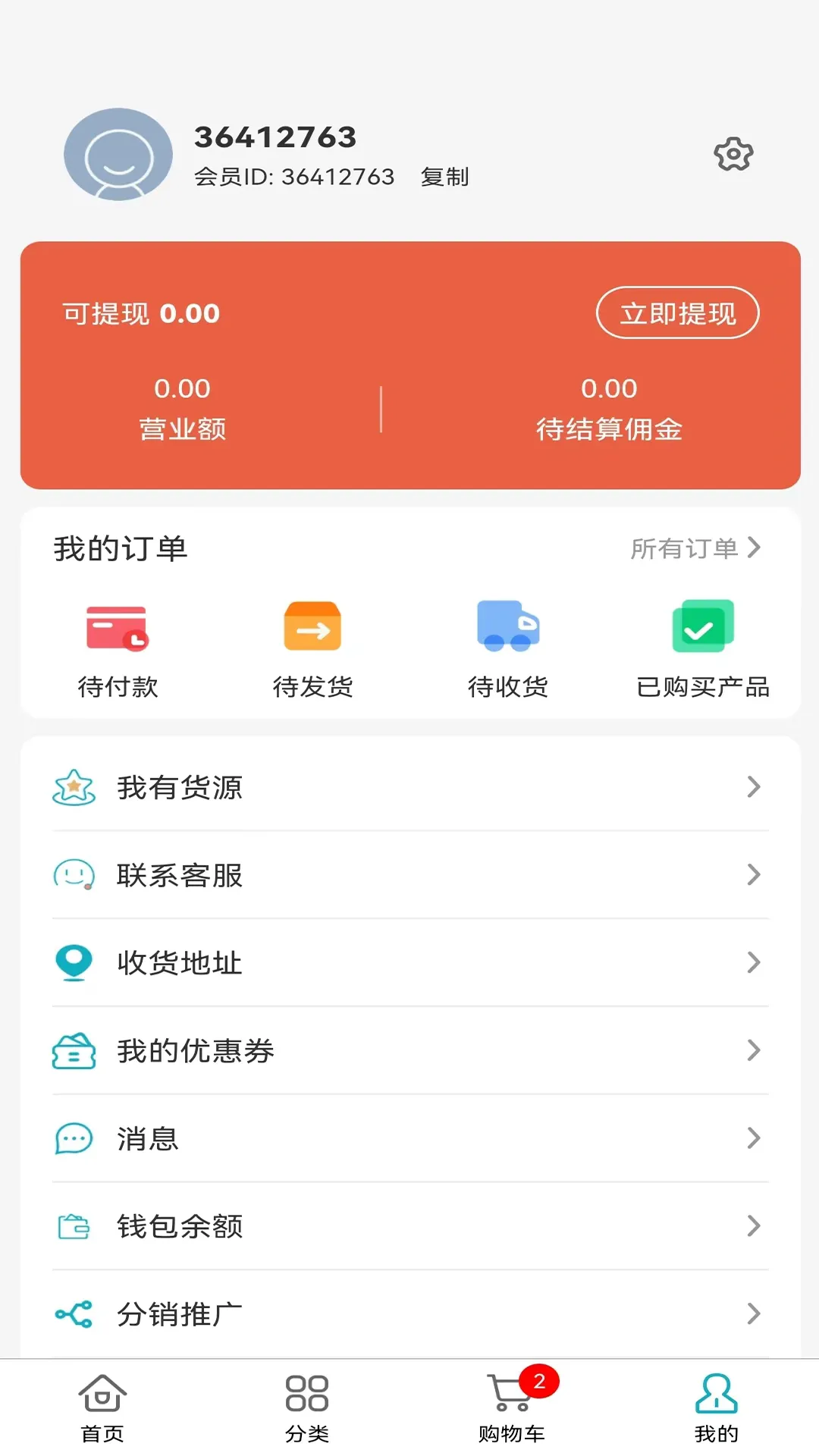Viewport: 819px width, 1456px height.
Task: Open the 钱包余额 wallet icon
Action: tap(73, 1226)
